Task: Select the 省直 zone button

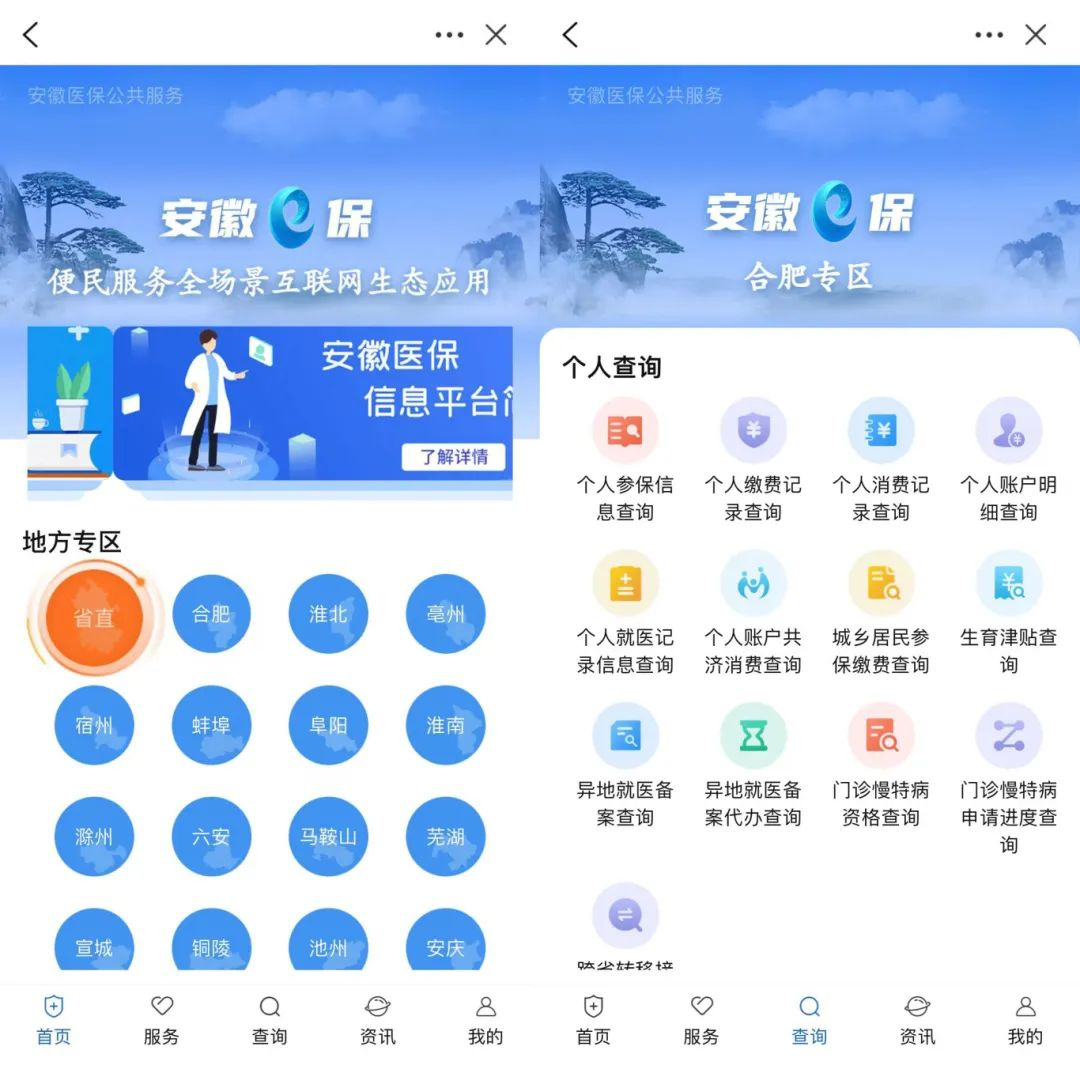Action: [x=93, y=617]
